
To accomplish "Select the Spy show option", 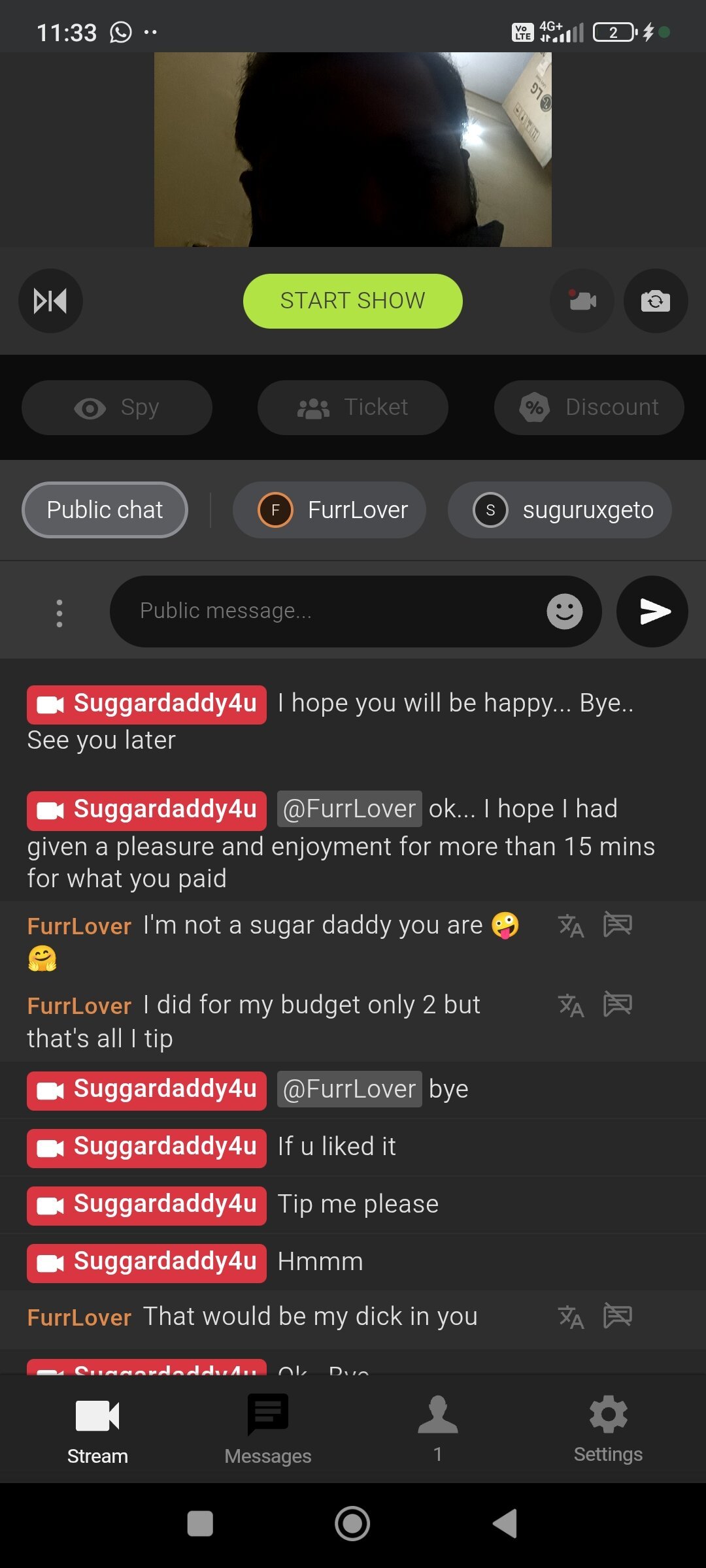I will tap(117, 408).
